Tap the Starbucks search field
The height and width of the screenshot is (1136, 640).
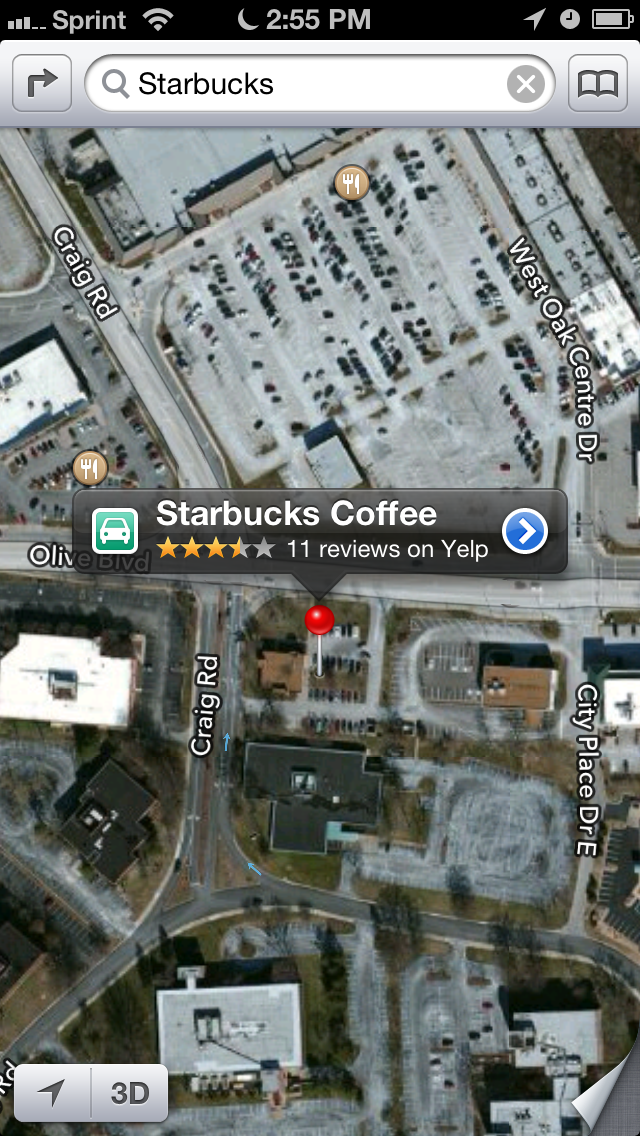tap(320, 83)
